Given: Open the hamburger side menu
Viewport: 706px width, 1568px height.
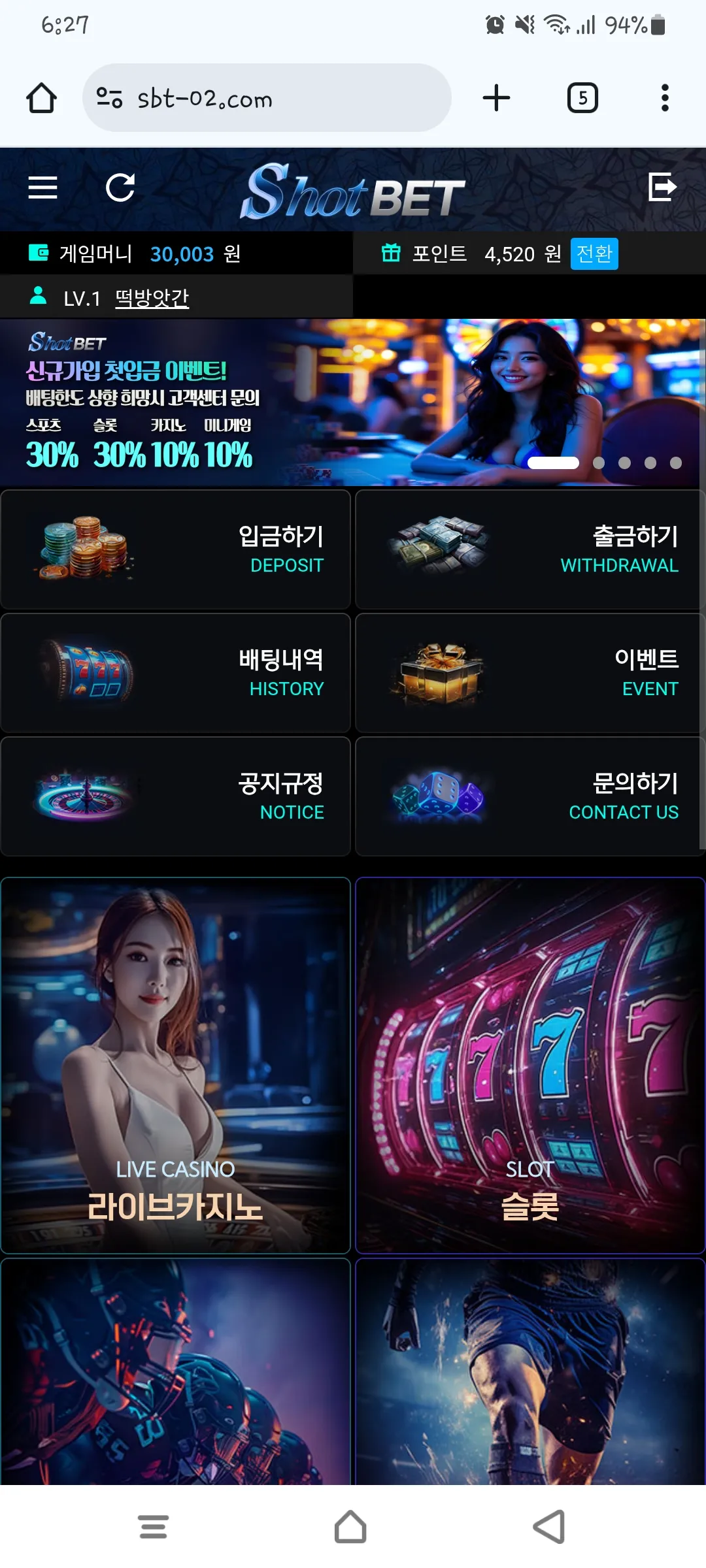Looking at the screenshot, I should point(42,188).
